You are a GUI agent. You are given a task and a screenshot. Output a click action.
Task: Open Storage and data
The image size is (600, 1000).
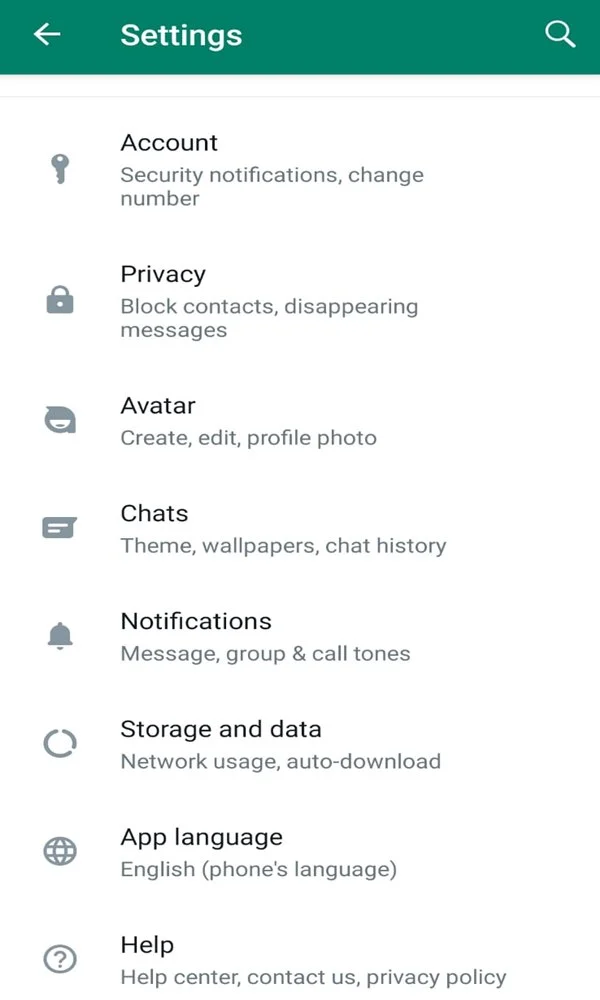[300, 745]
